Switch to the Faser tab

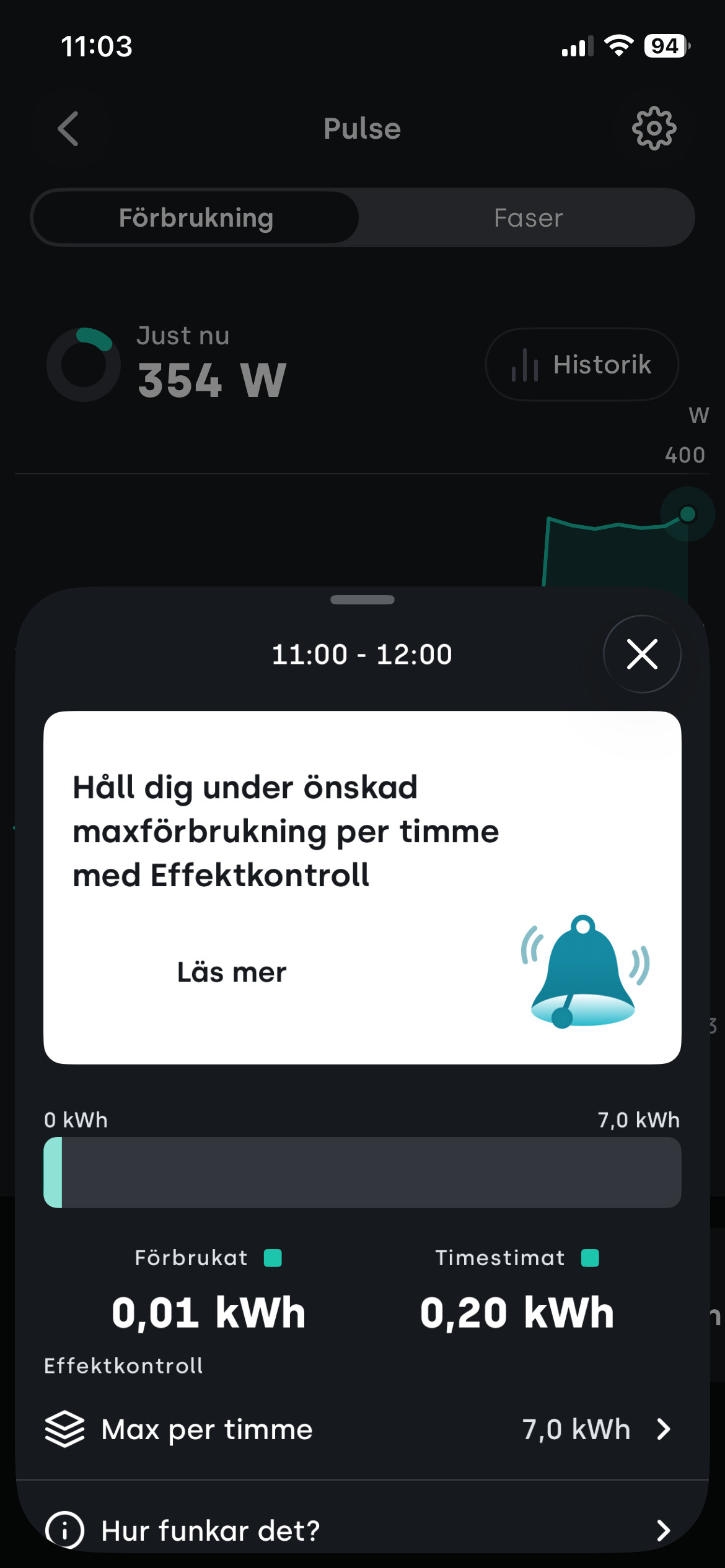pyautogui.click(x=528, y=218)
